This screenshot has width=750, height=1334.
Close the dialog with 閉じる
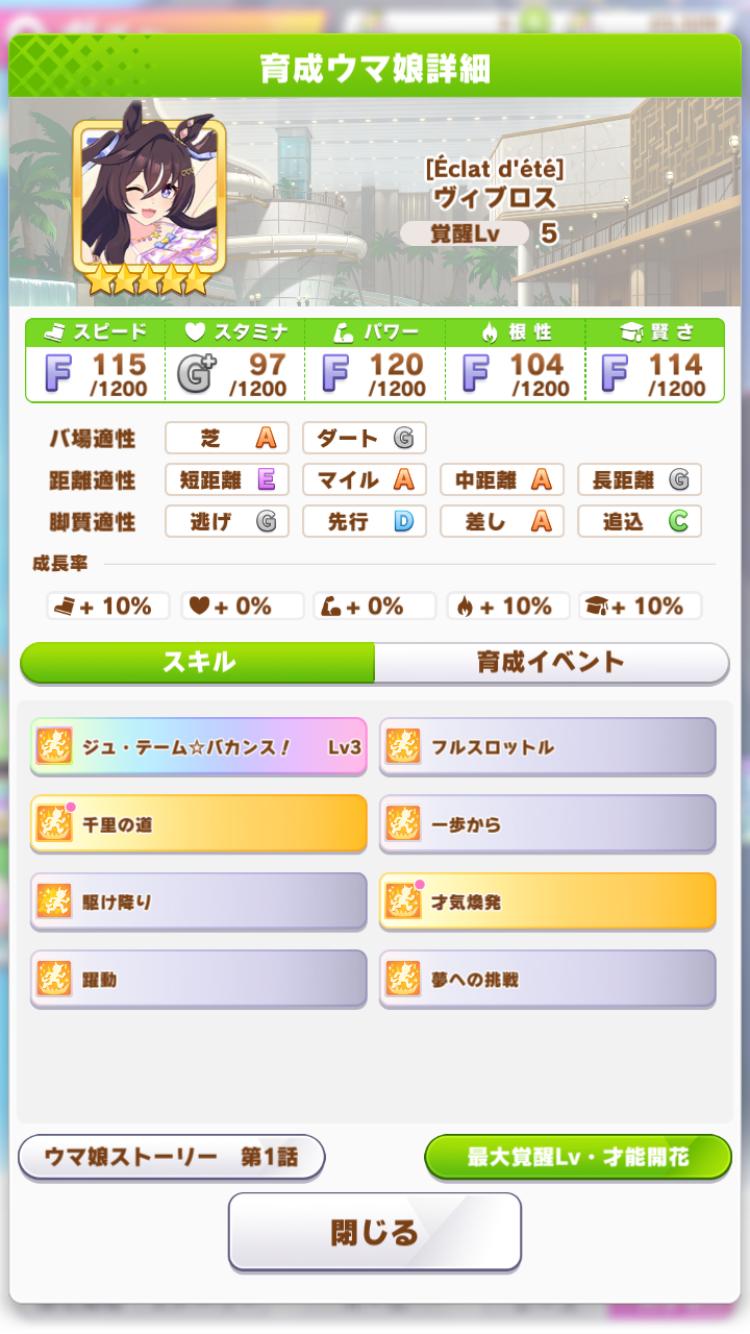tap(374, 1232)
